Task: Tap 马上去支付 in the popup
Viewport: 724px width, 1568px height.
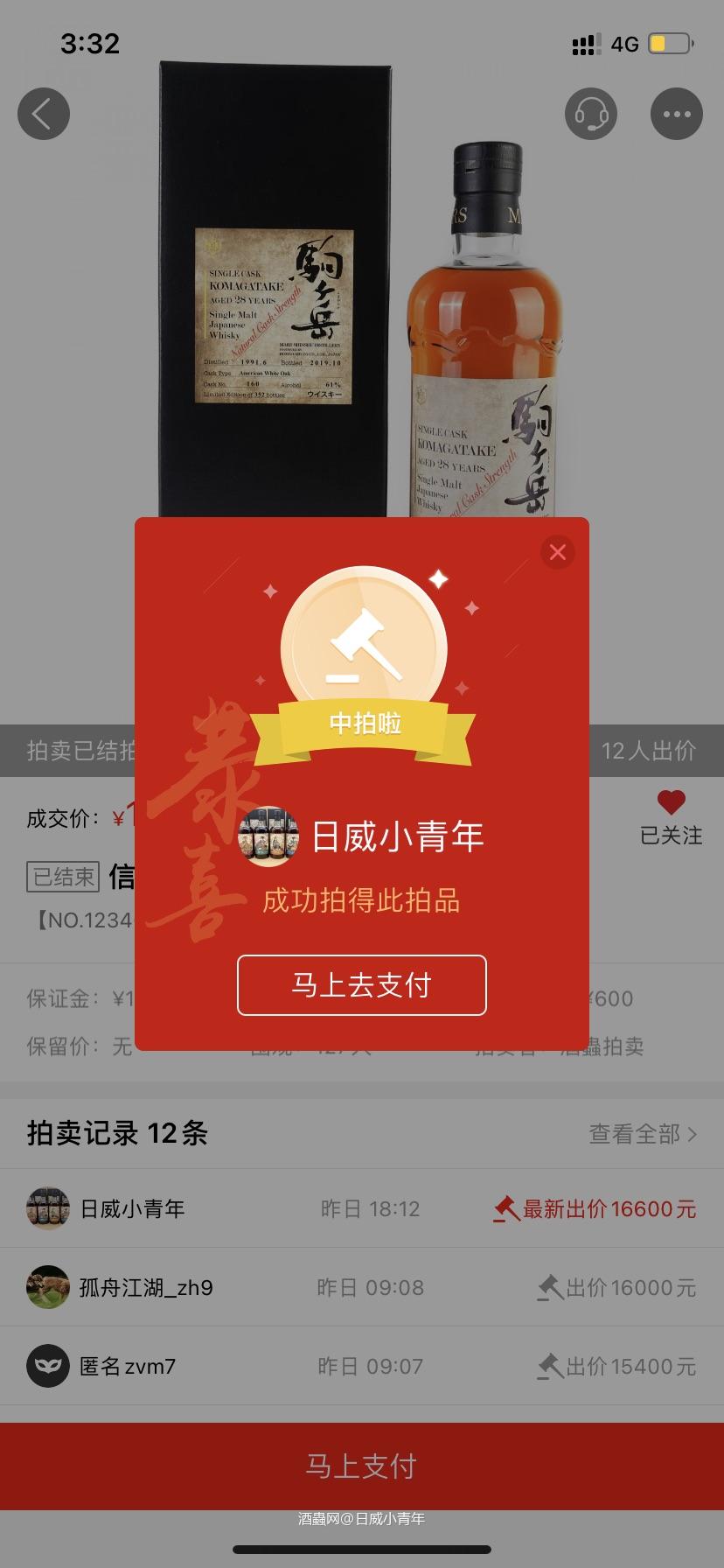Action: (362, 985)
